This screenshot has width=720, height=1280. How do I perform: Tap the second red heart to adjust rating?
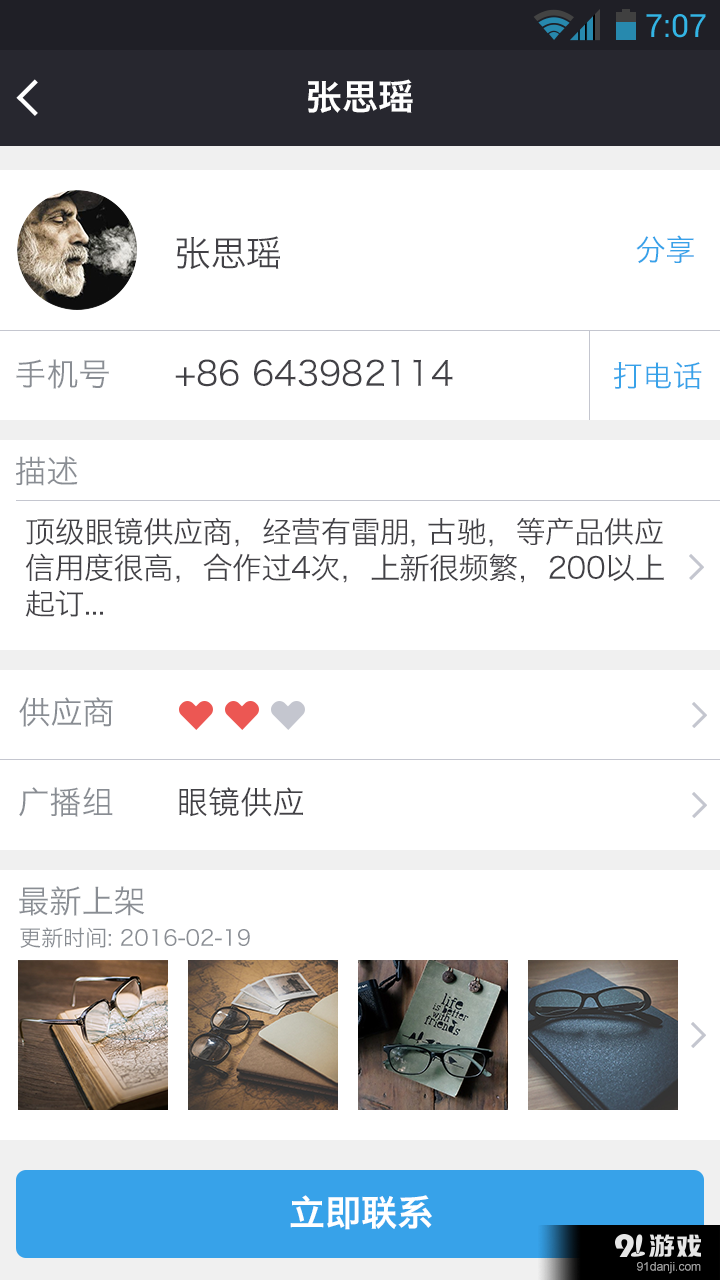pos(242,714)
